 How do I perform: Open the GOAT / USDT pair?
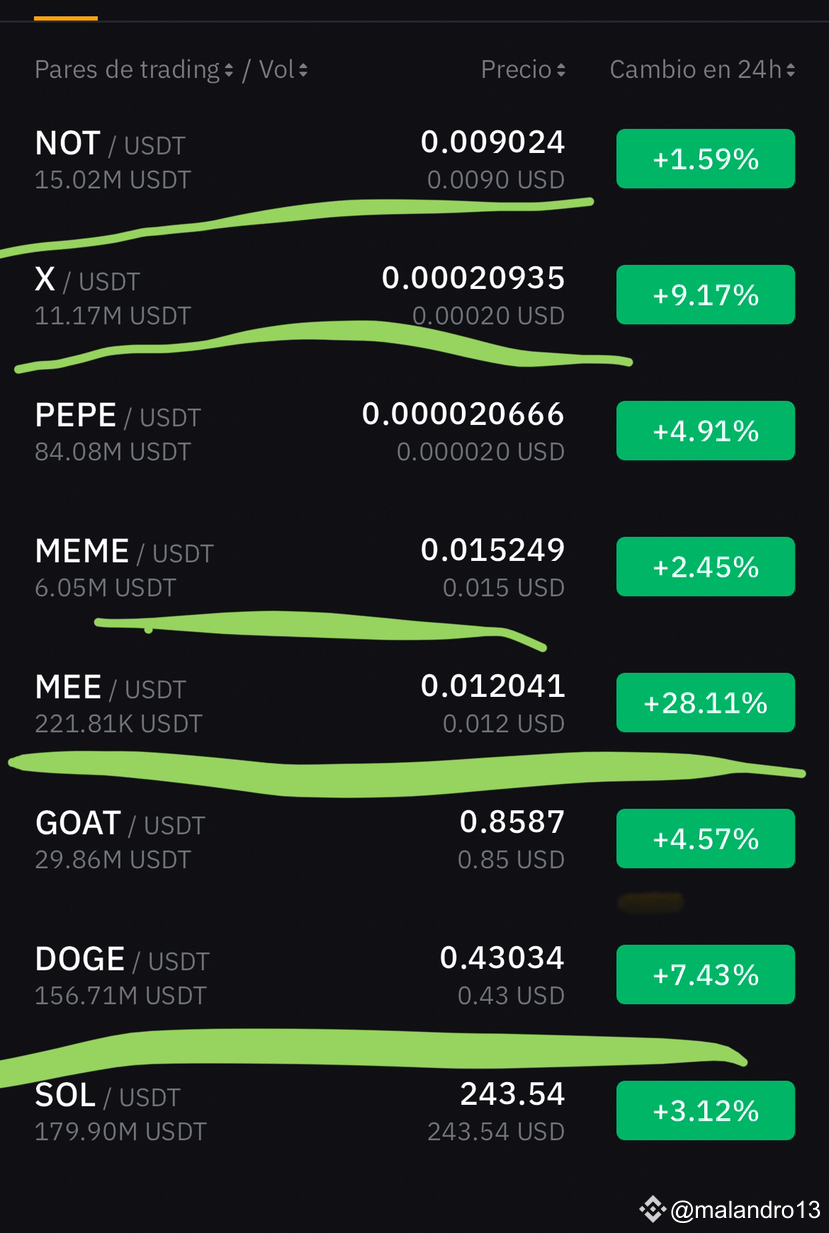[x=414, y=839]
